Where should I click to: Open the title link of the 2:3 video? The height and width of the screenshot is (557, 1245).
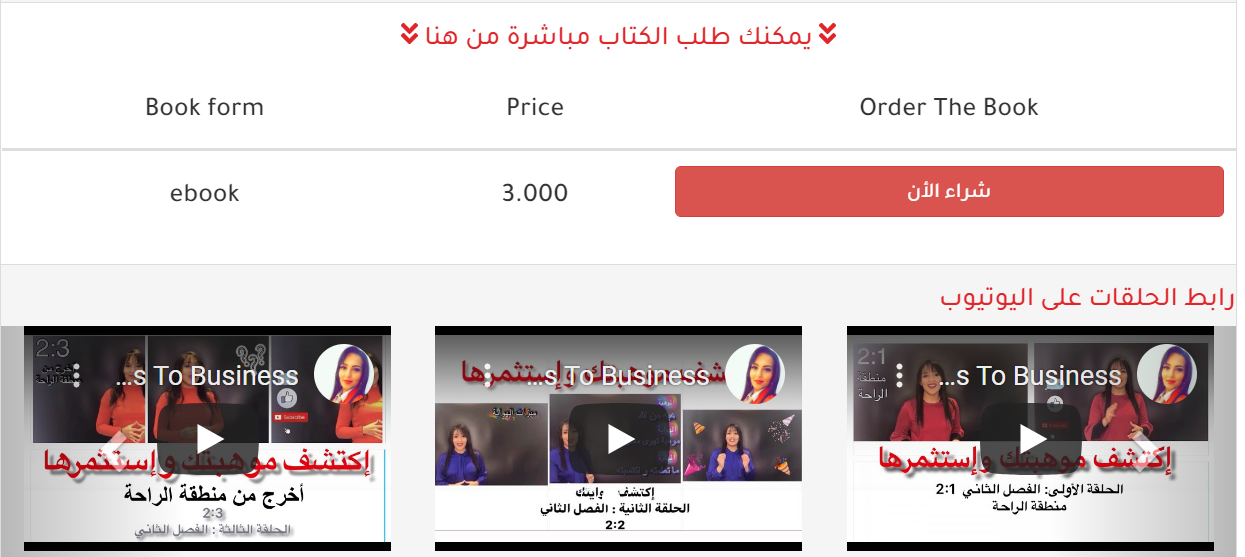[208, 376]
